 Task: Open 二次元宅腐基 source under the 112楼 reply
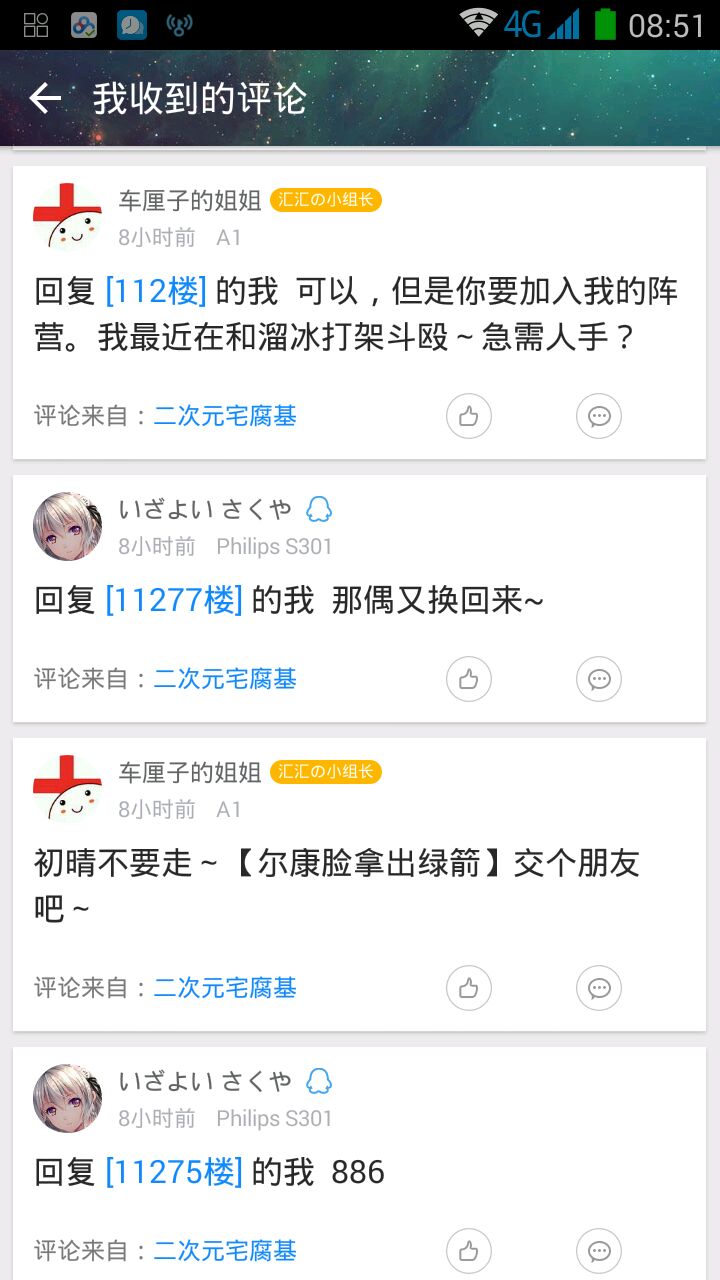pyautogui.click(x=225, y=416)
